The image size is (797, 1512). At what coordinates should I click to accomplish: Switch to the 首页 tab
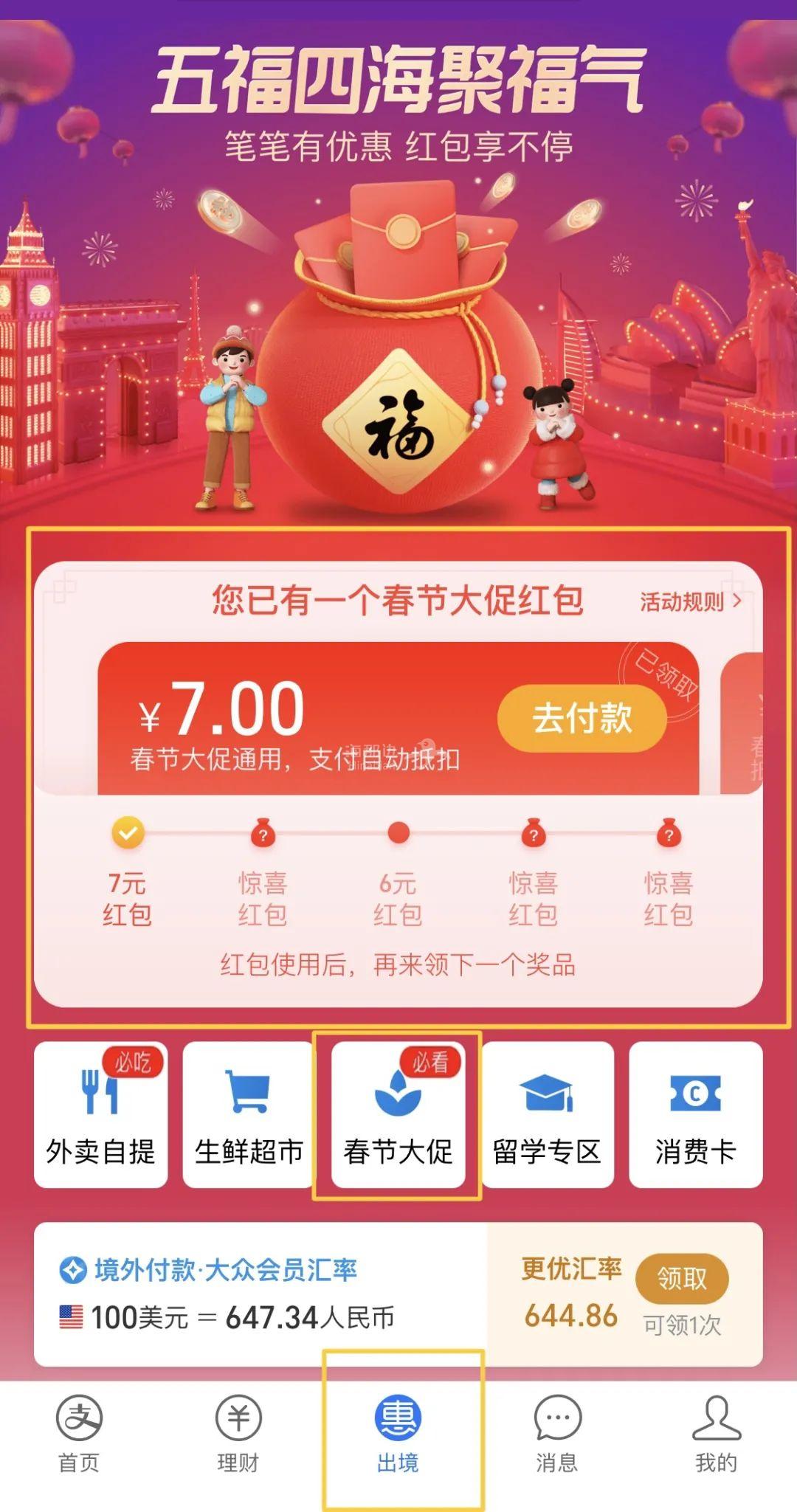coord(79,1433)
